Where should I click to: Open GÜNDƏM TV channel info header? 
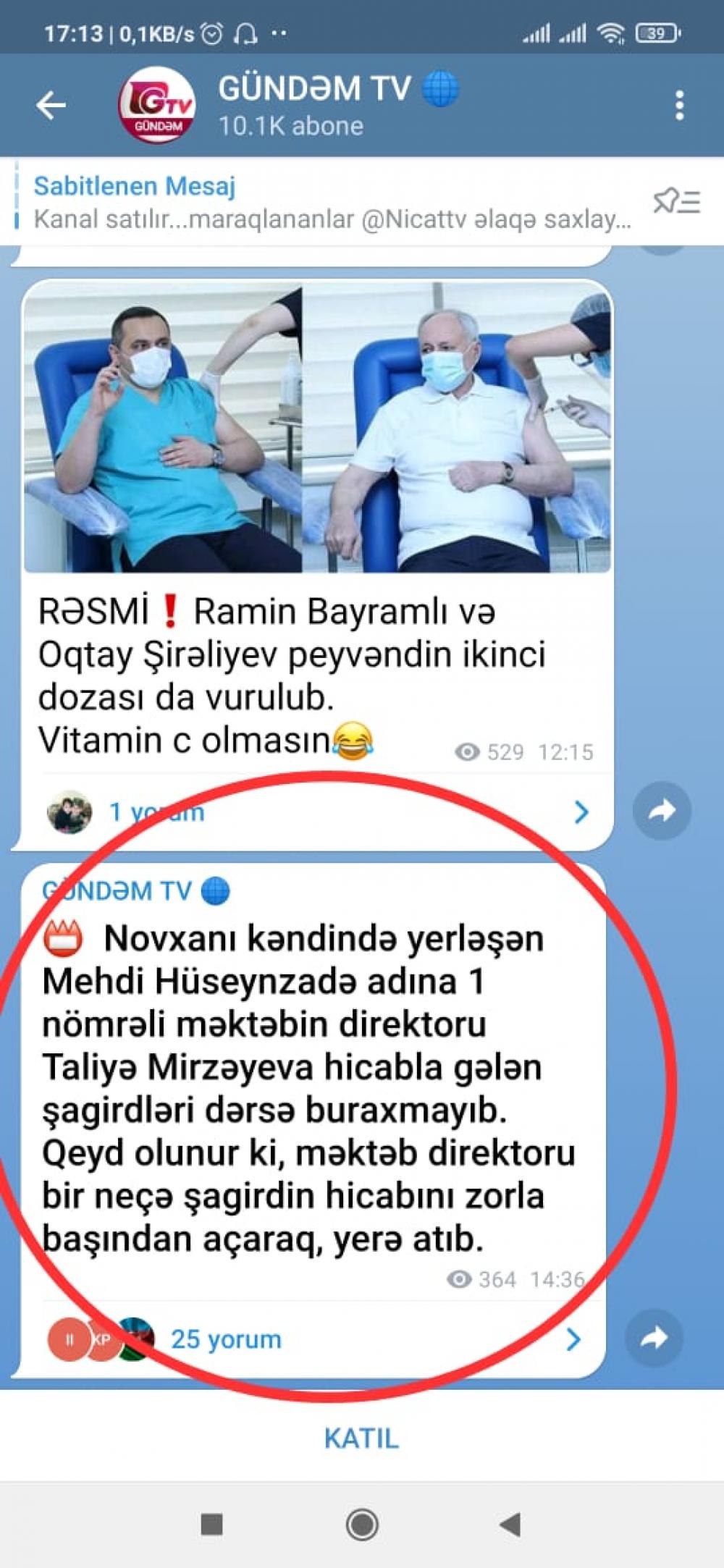[x=339, y=105]
